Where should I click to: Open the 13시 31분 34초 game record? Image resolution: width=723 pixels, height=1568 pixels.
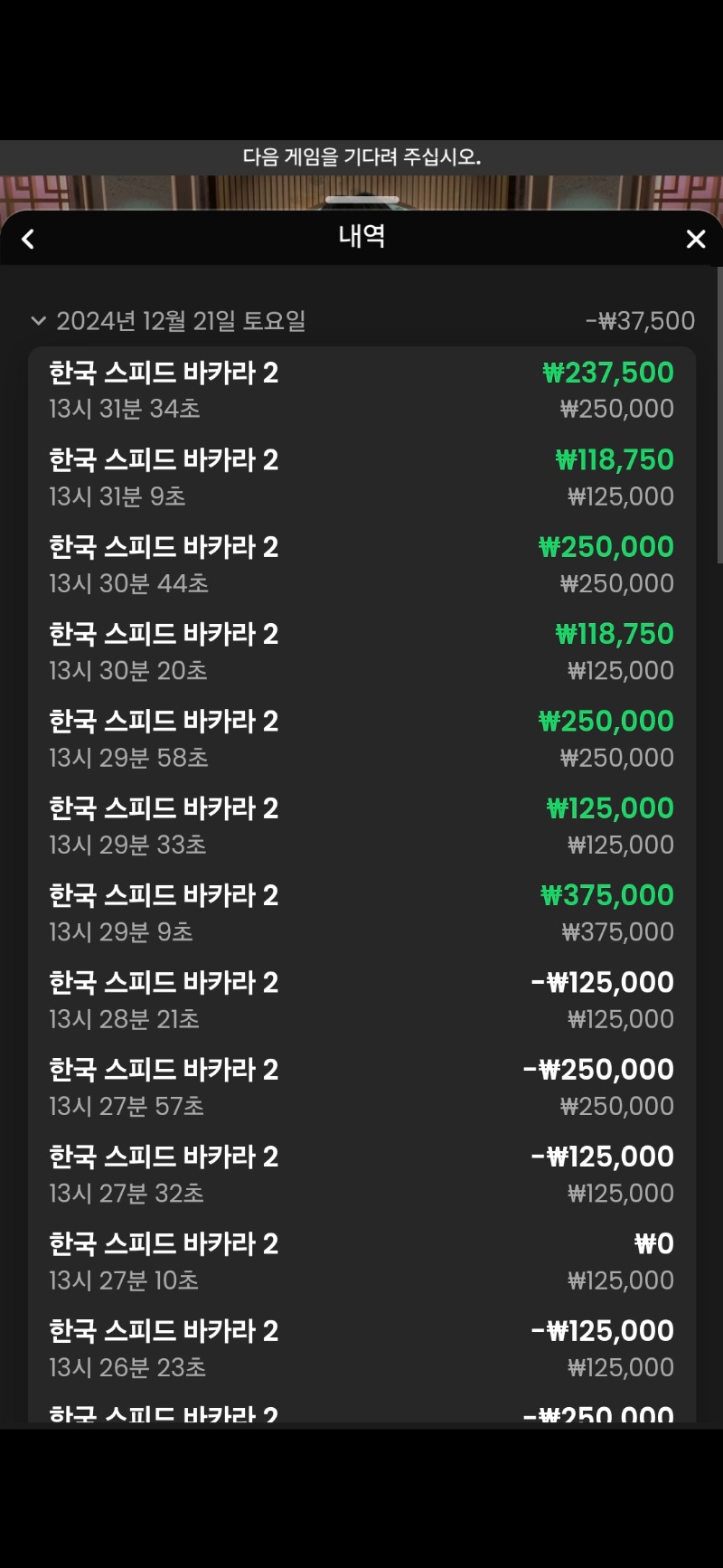click(361, 390)
